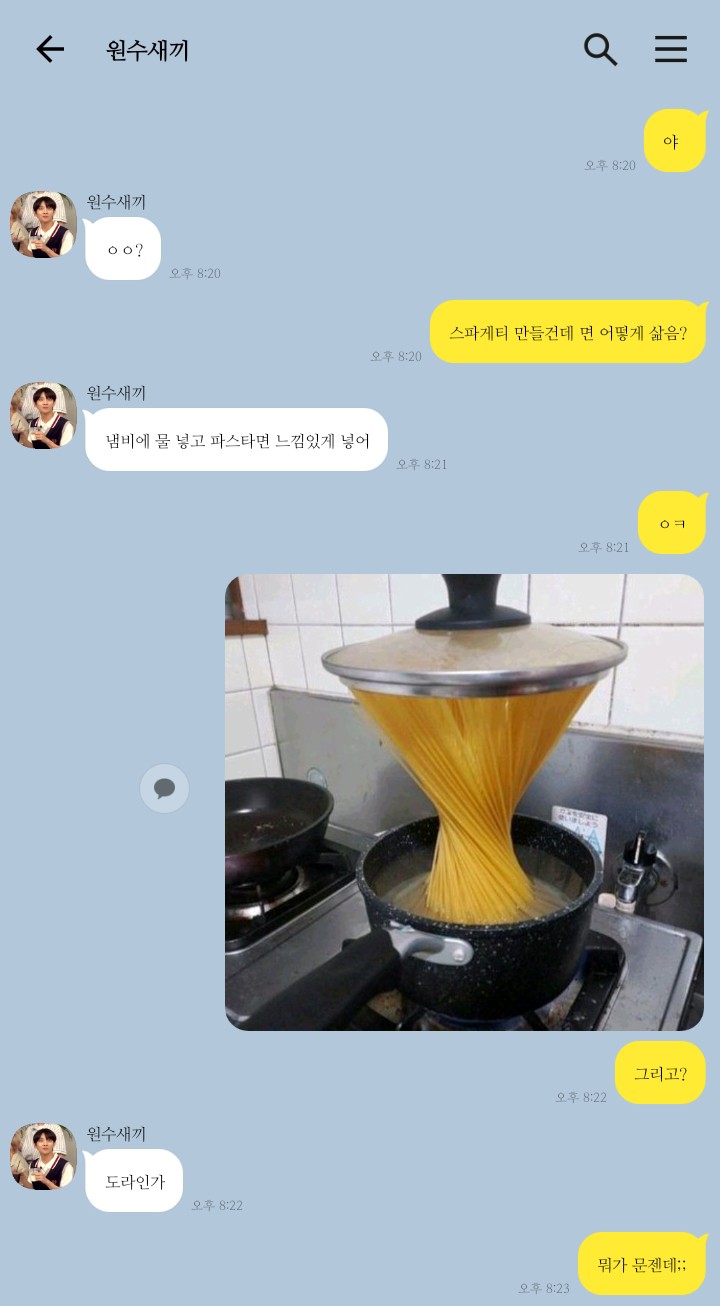720x1306 pixels.
Task: Go back from the 원수새끼 chat
Action: [50, 49]
